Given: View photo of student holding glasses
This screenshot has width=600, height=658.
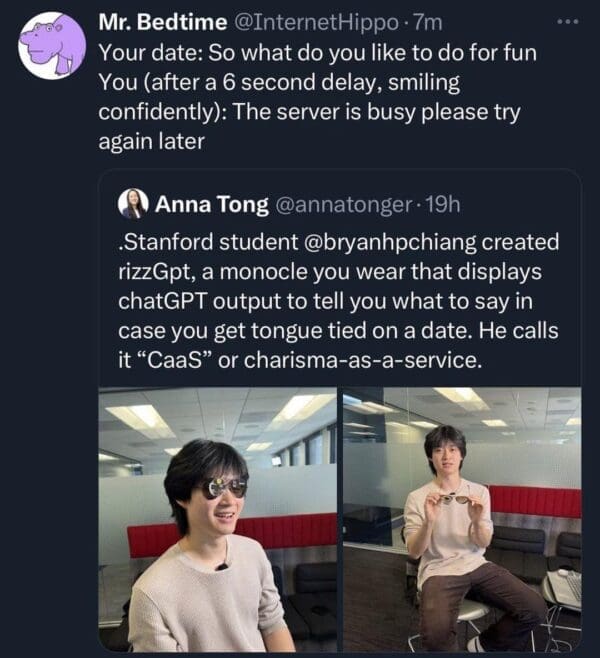Looking at the screenshot, I should [x=461, y=520].
